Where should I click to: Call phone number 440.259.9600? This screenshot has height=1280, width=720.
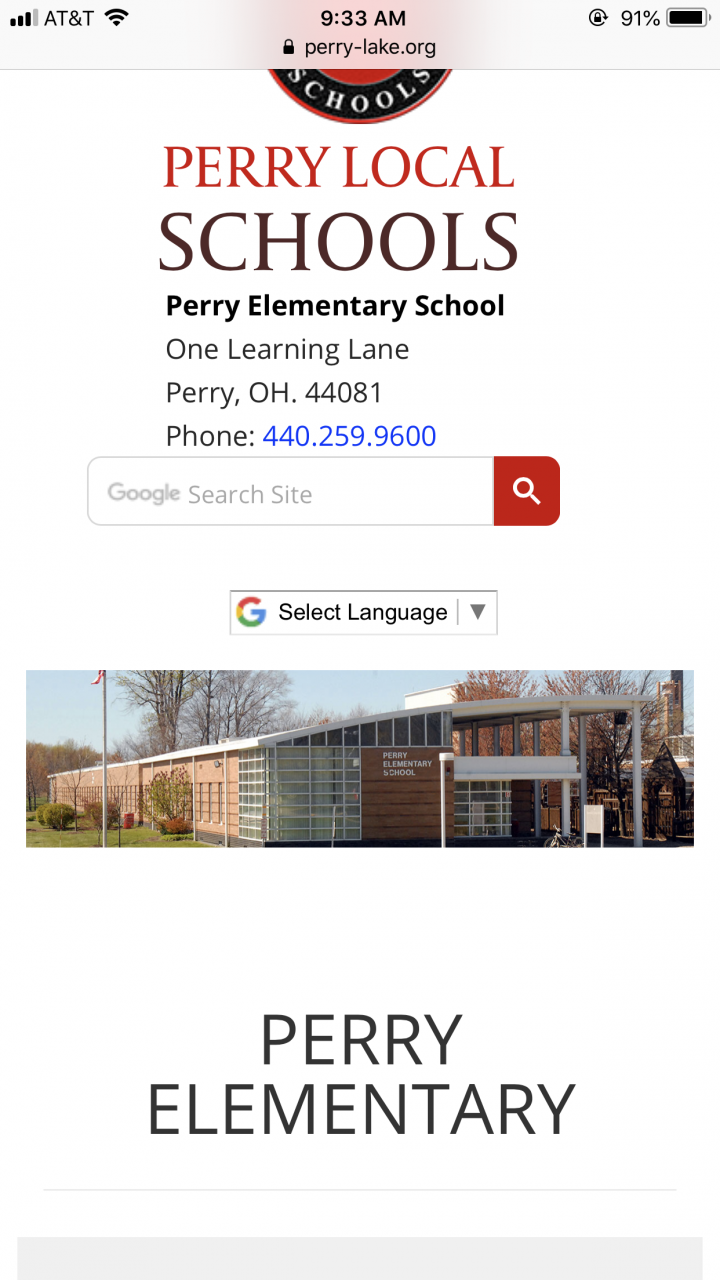[349, 436]
